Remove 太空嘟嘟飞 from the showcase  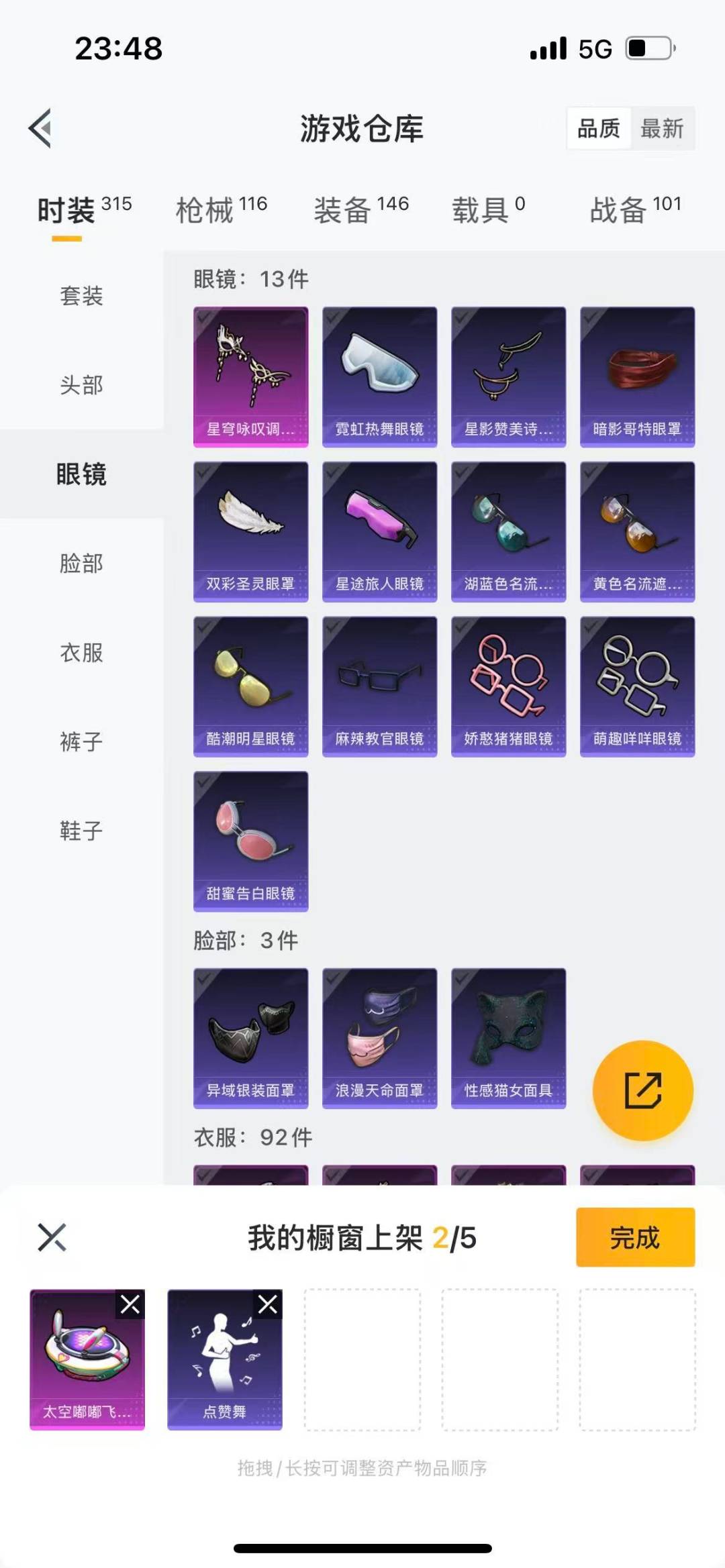130,1304
